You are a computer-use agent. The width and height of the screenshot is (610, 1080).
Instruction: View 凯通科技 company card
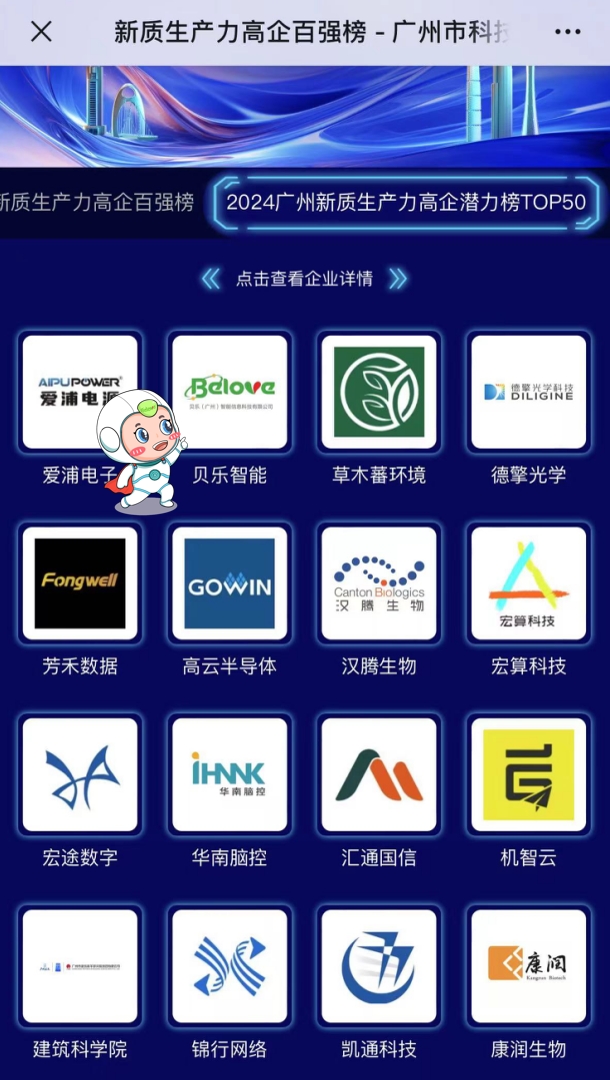(379, 967)
